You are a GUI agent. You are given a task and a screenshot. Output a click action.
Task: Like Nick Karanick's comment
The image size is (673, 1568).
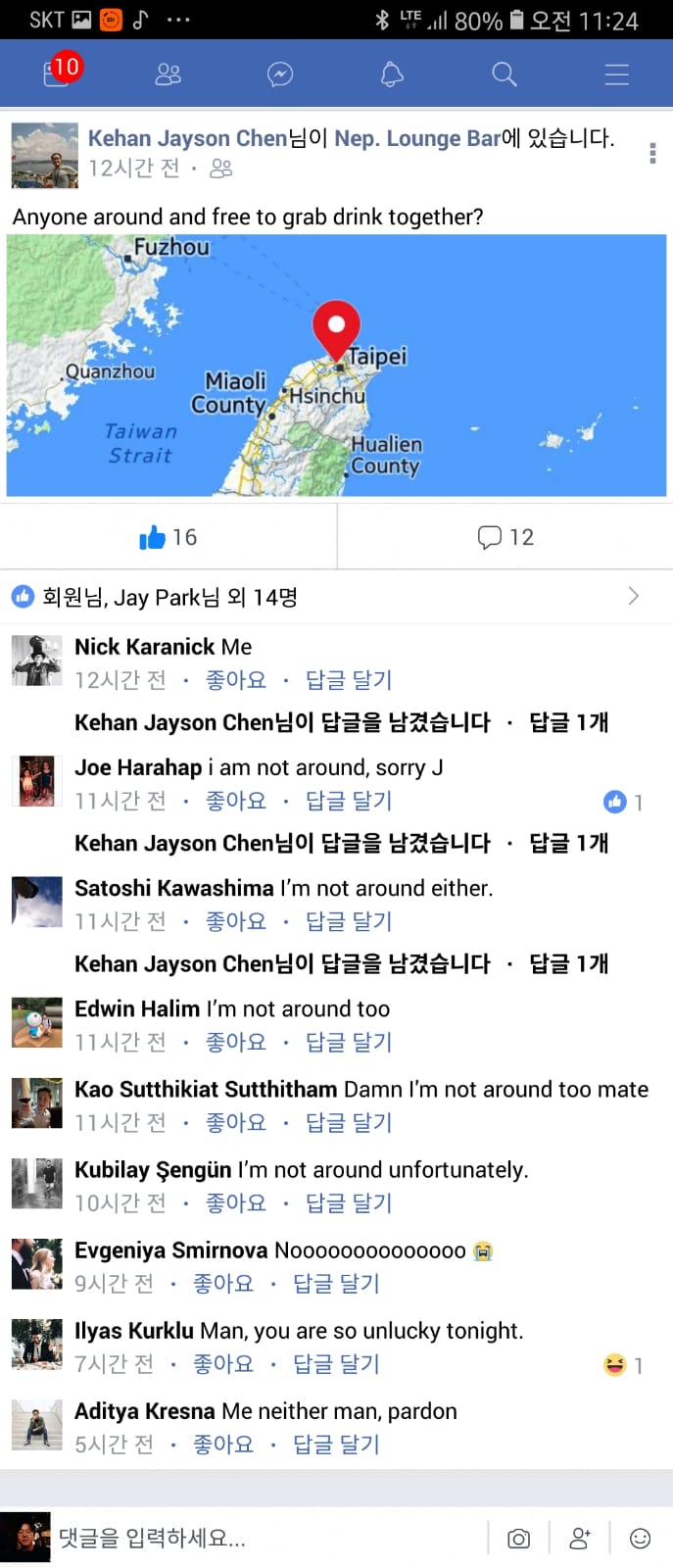pos(235,680)
